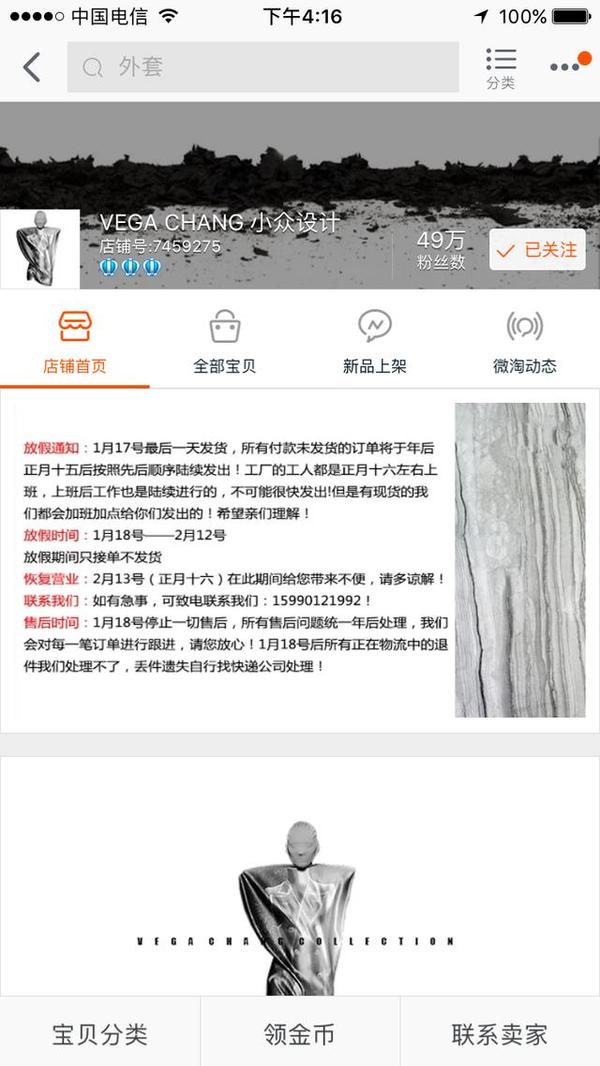Open the VEGA CHANG shop avatar
This screenshot has width=600, height=1066.
click(x=39, y=249)
